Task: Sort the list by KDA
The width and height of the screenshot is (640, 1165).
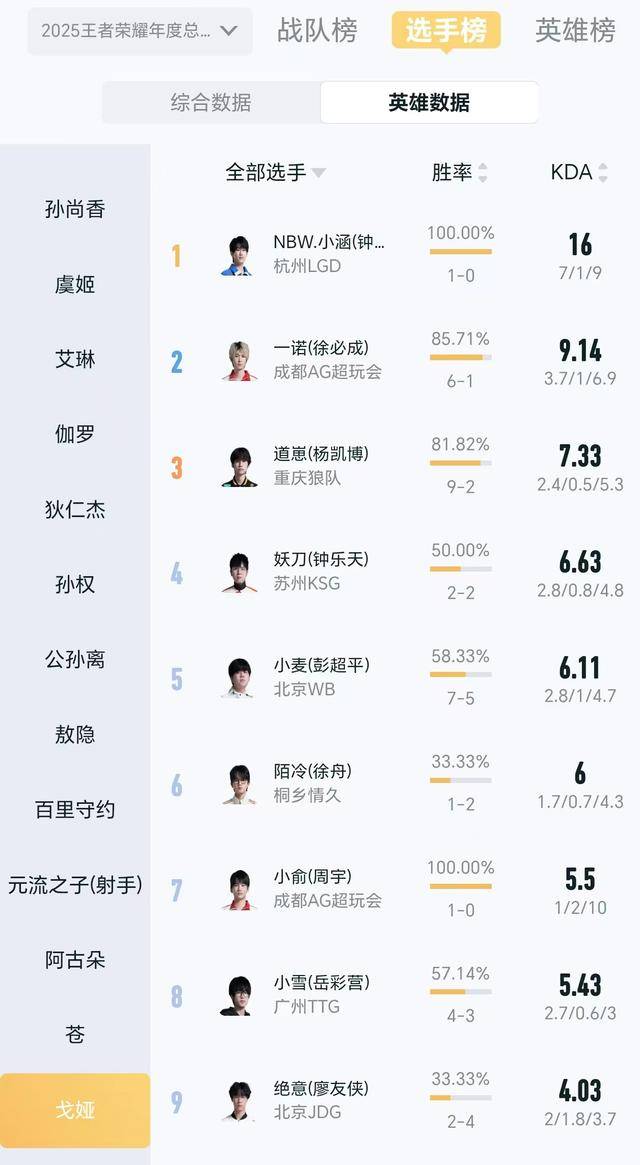Action: pyautogui.click(x=579, y=172)
